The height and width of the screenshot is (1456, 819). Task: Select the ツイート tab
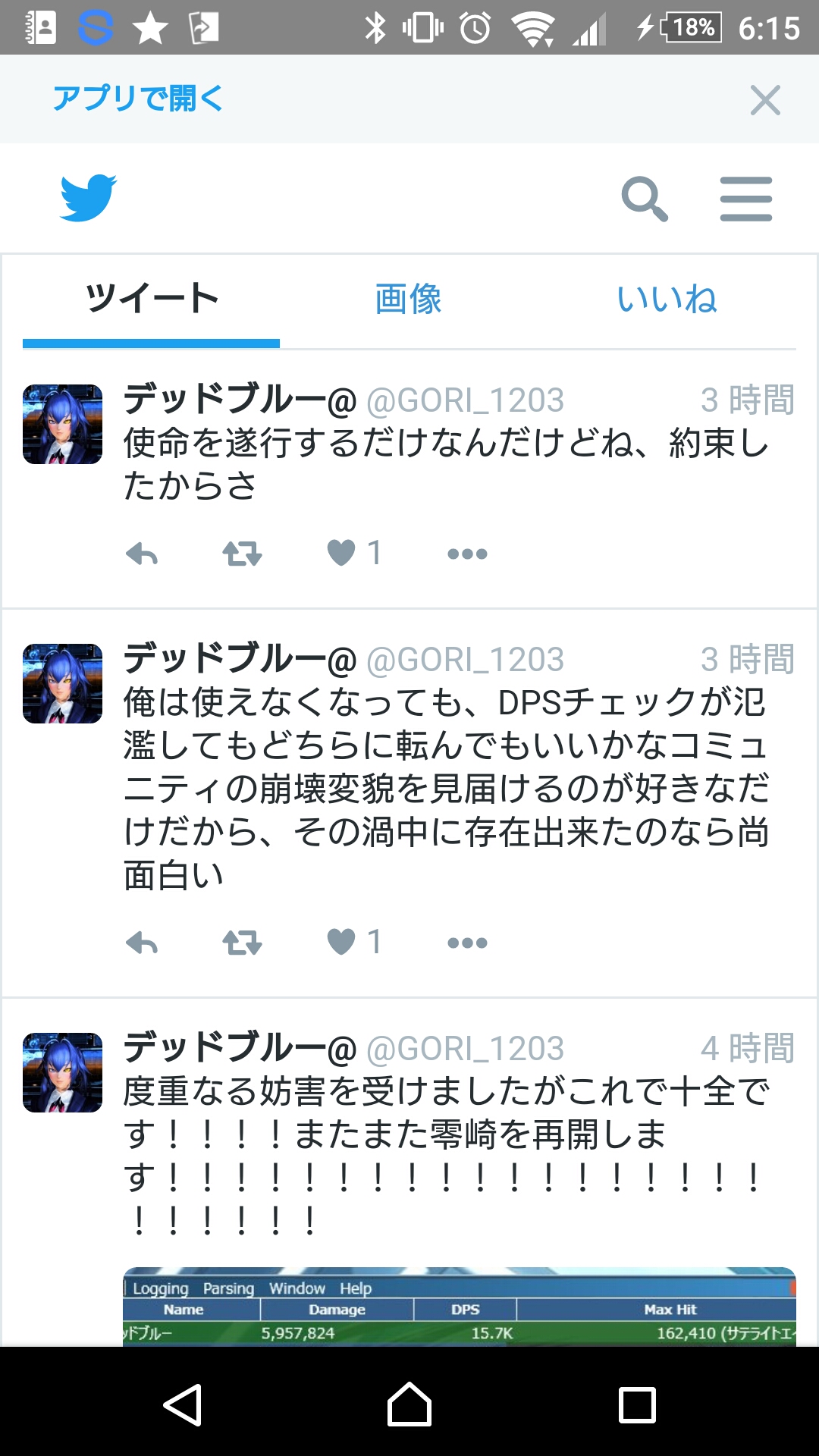(x=152, y=299)
